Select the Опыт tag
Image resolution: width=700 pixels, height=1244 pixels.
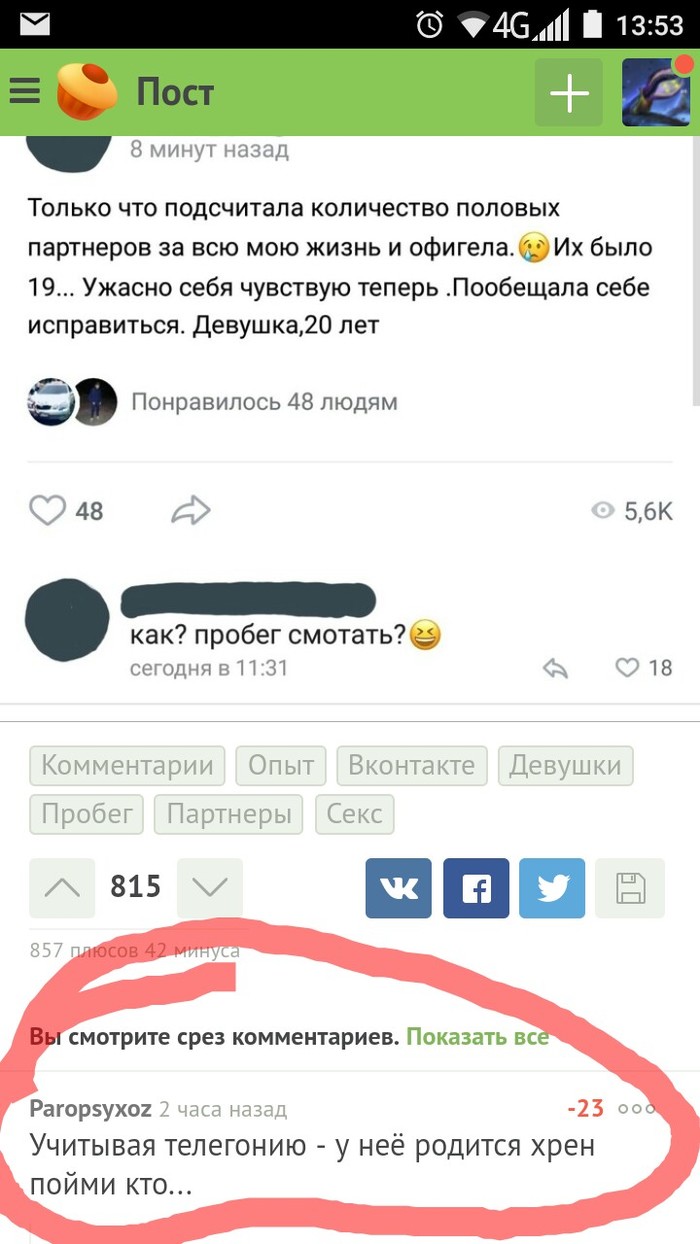(281, 766)
